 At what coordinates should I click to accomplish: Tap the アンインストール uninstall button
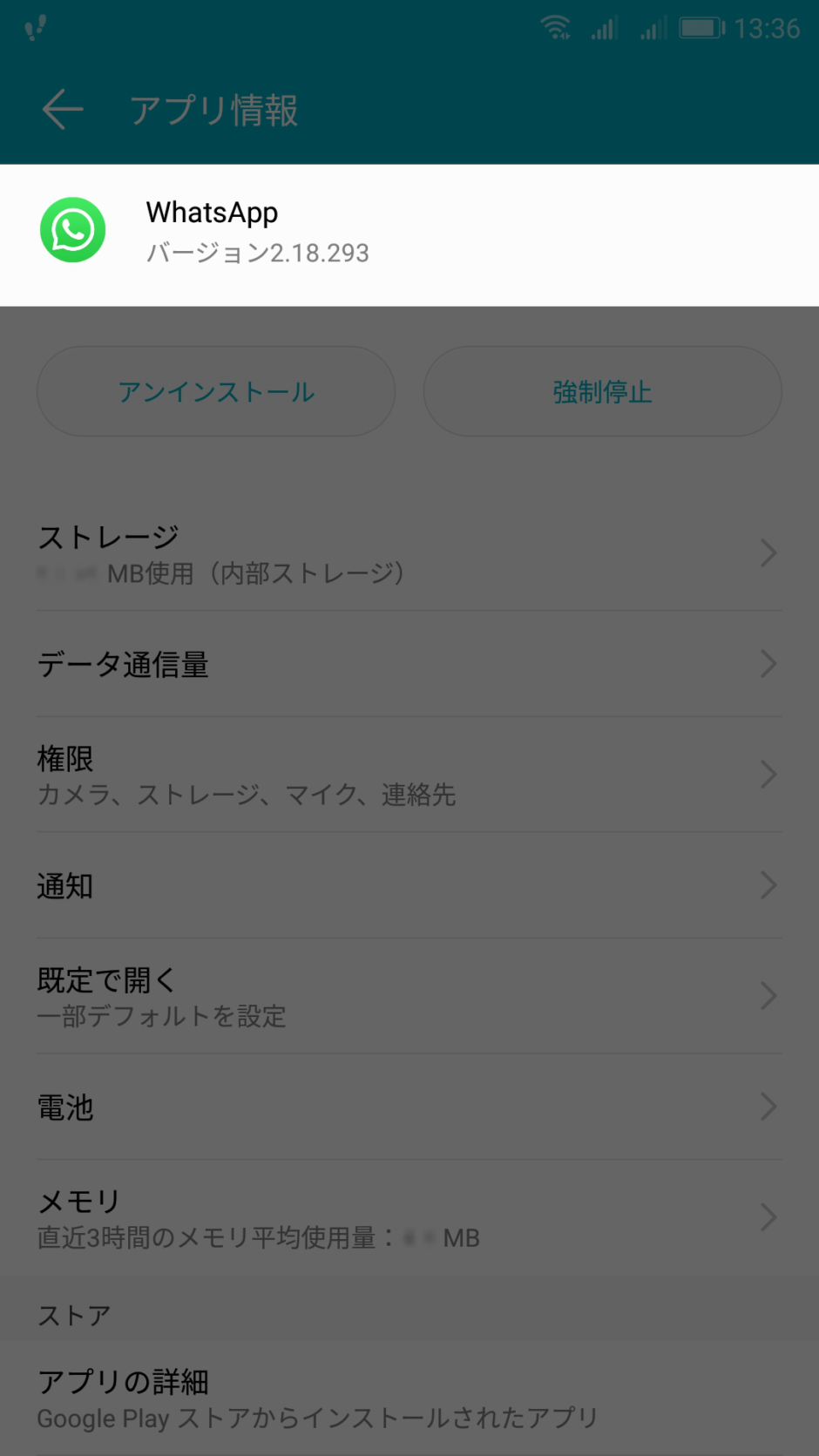[x=215, y=391]
